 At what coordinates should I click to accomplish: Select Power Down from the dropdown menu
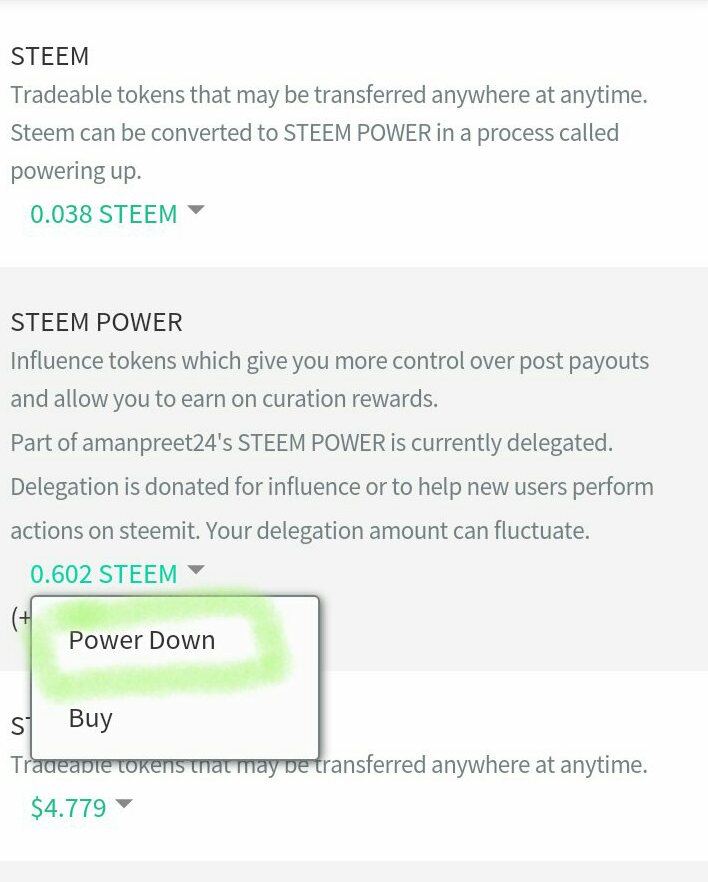click(142, 640)
